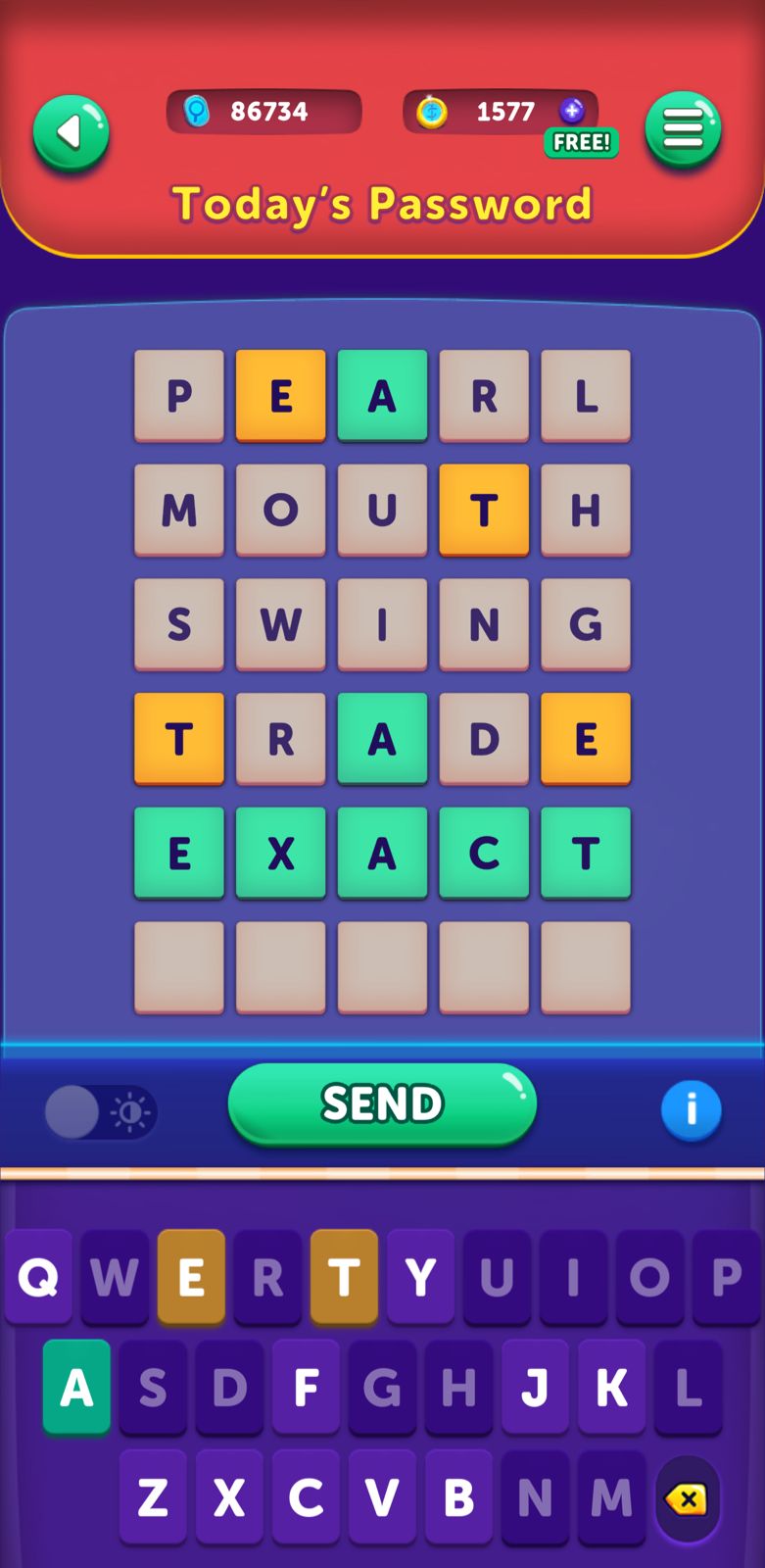Toggle the brightness mode switch
Viewport: 765px width, 1568px height.
100,1112
